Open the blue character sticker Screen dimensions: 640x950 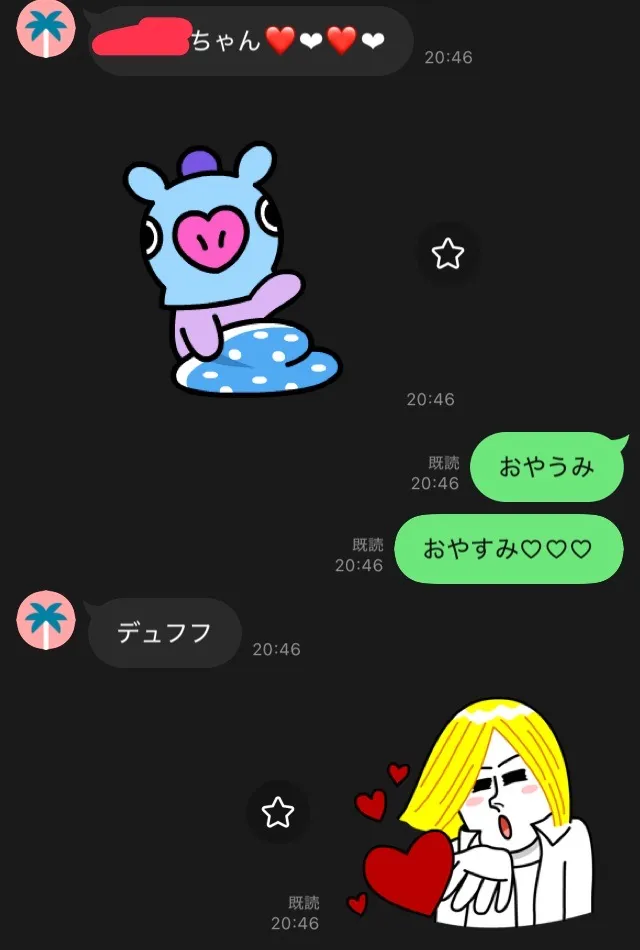[232, 270]
